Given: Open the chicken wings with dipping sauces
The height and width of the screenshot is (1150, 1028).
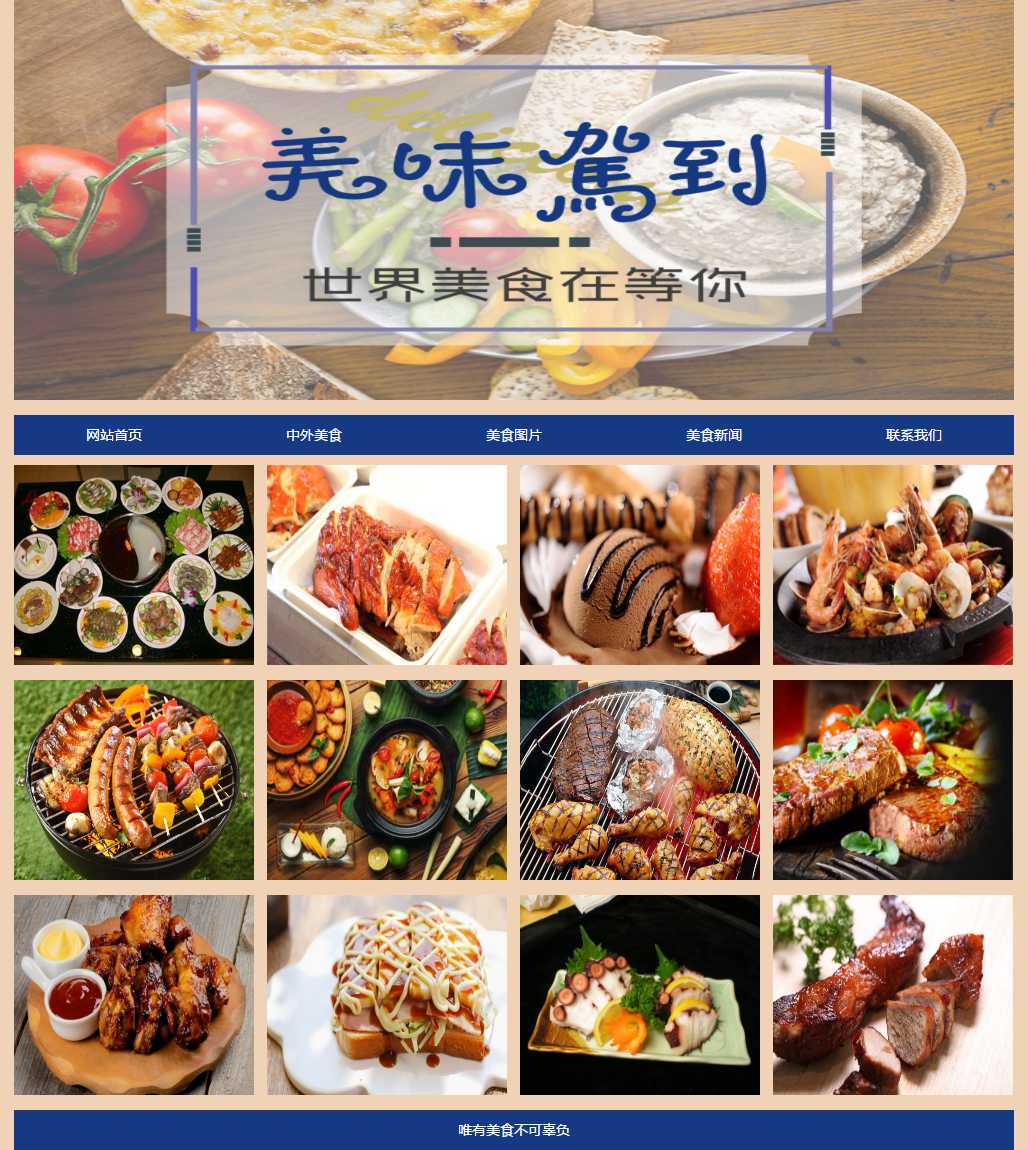Looking at the screenshot, I should point(134,995).
